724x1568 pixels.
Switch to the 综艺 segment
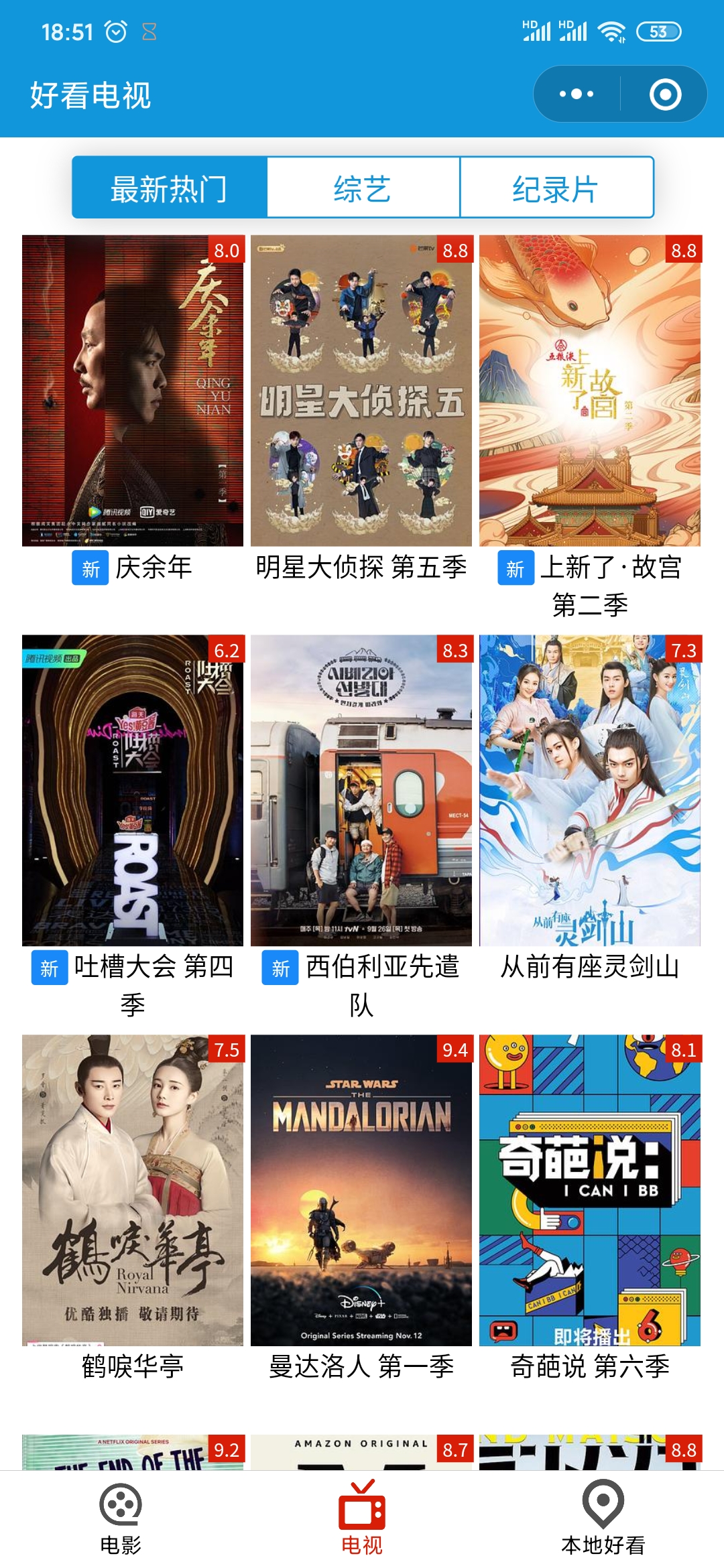click(x=363, y=188)
